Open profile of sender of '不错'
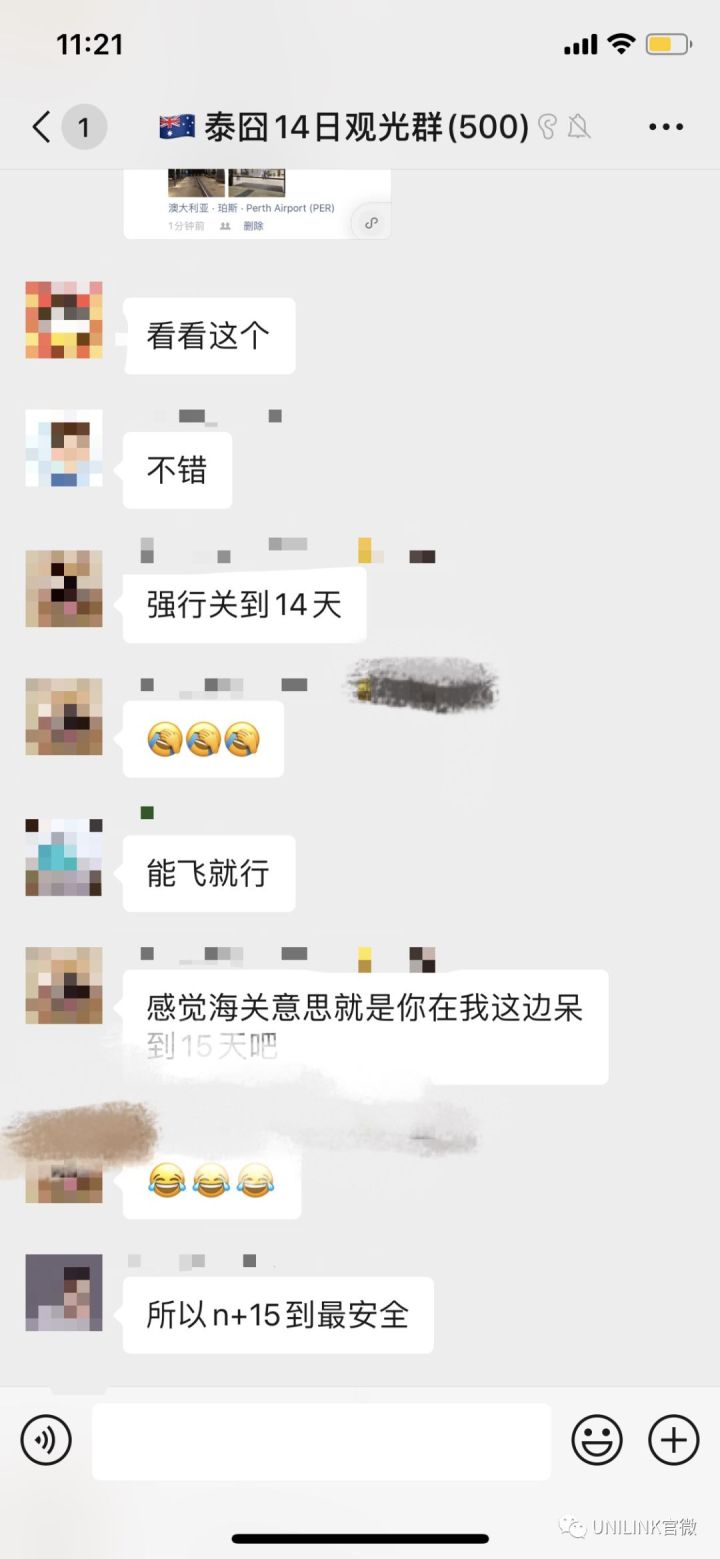This screenshot has height=1559, width=720. 64,449
